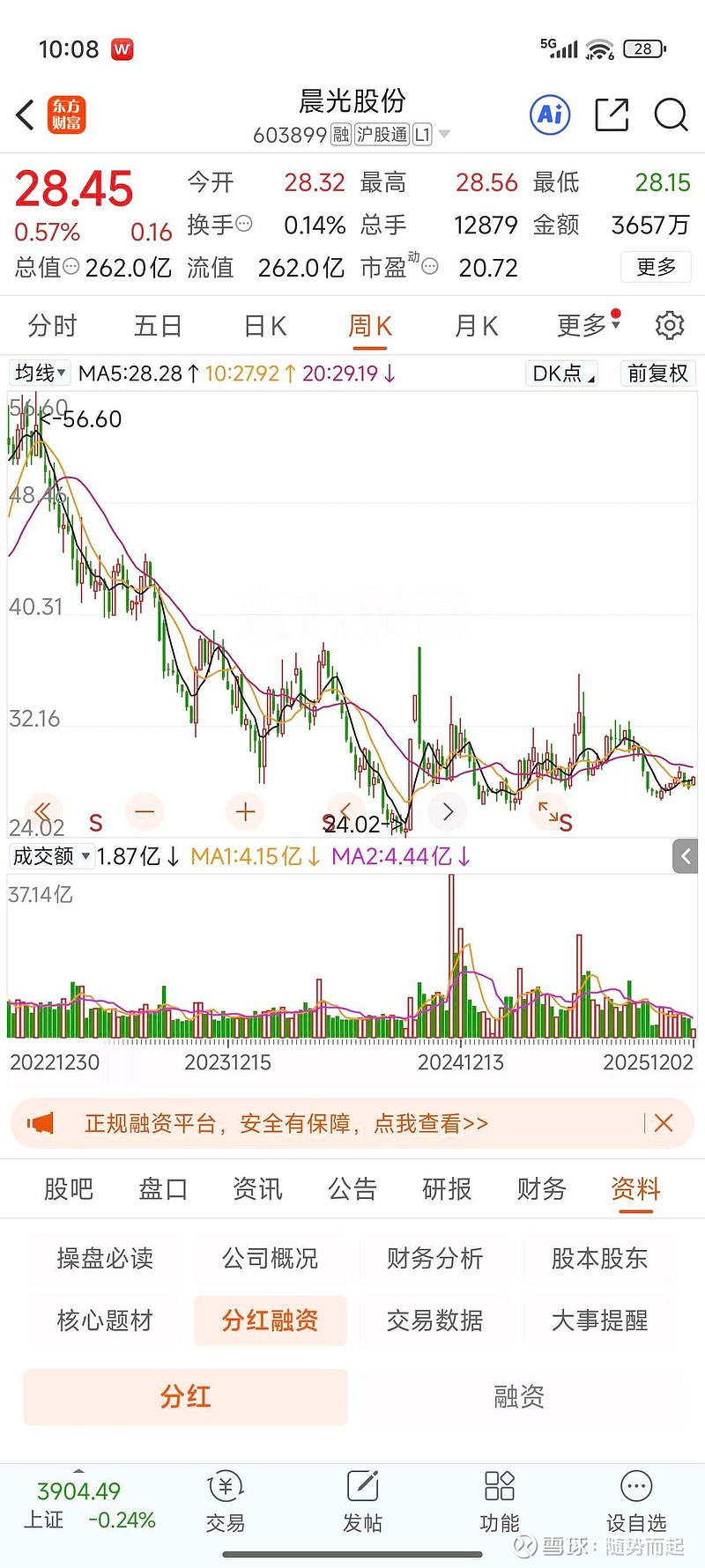
Task: Zoom in on chart with plus button
Action: 244,811
